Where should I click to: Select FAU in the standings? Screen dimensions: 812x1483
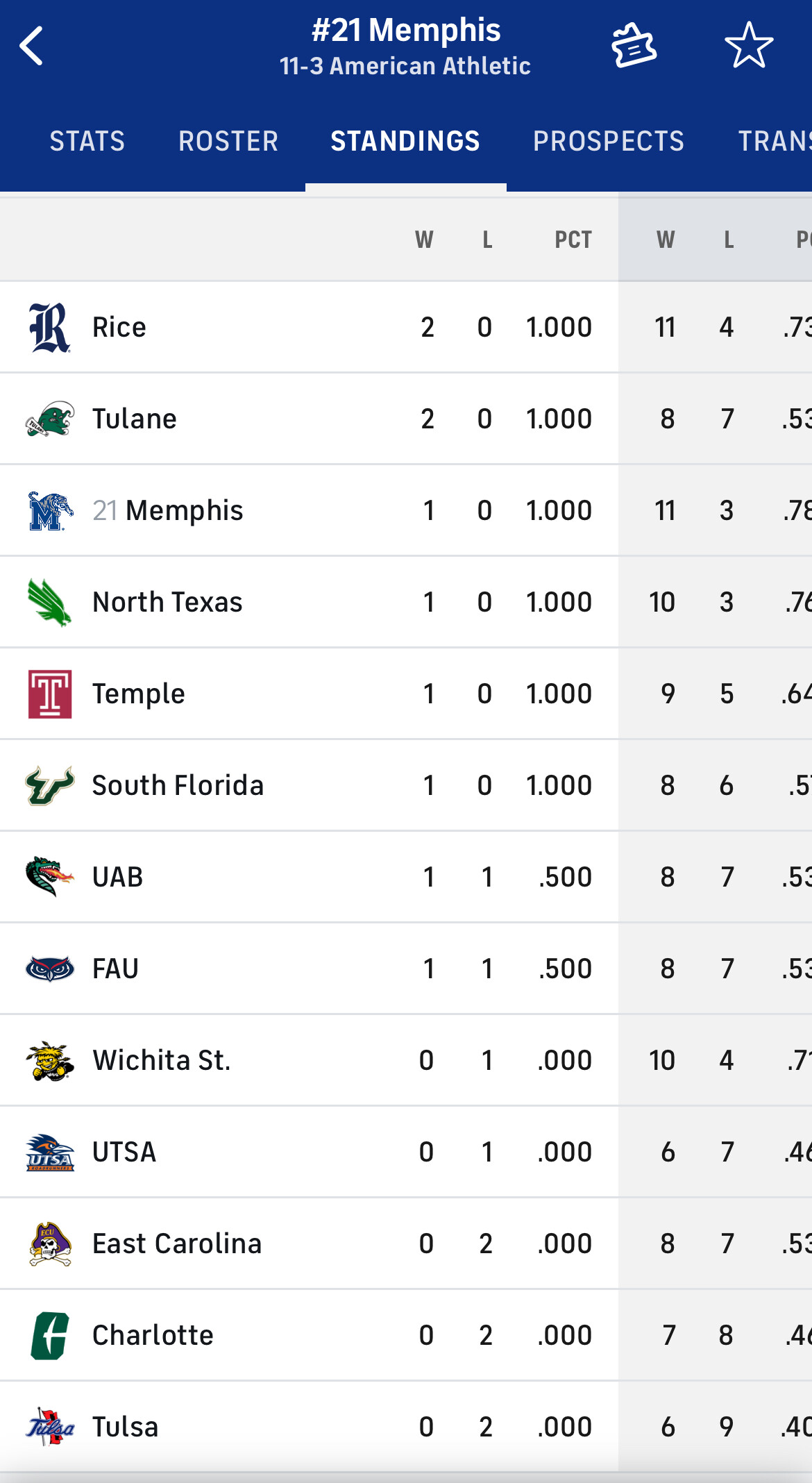[406, 969]
